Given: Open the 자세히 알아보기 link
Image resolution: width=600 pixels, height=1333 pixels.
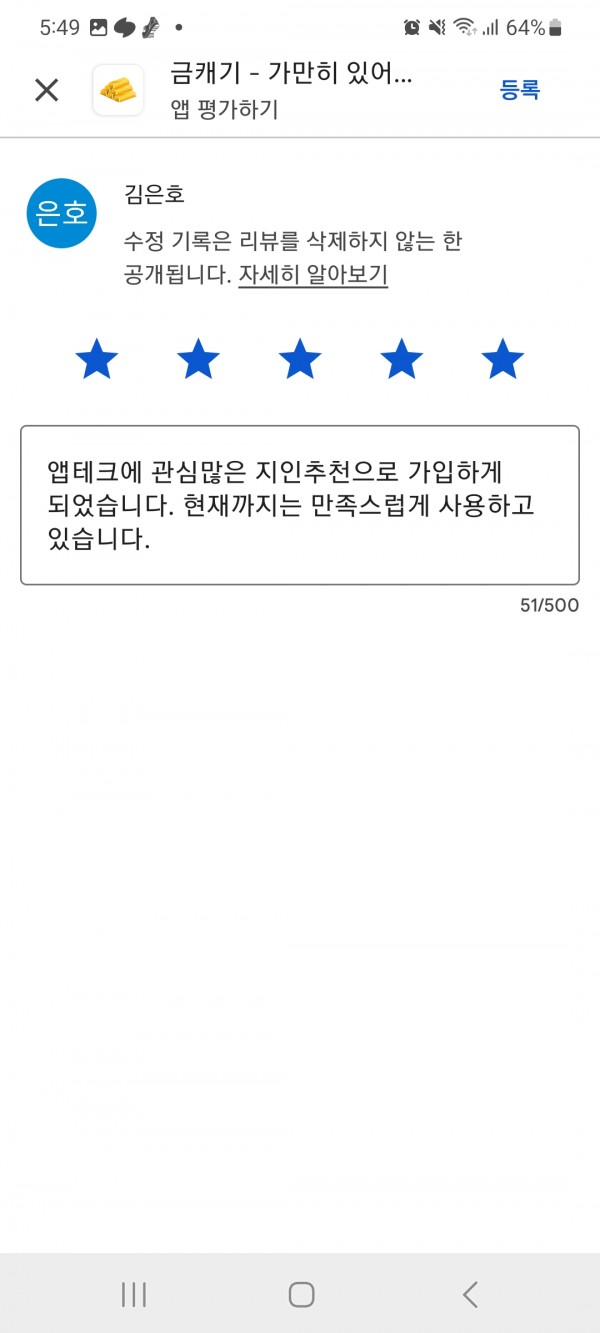Looking at the screenshot, I should (313, 275).
